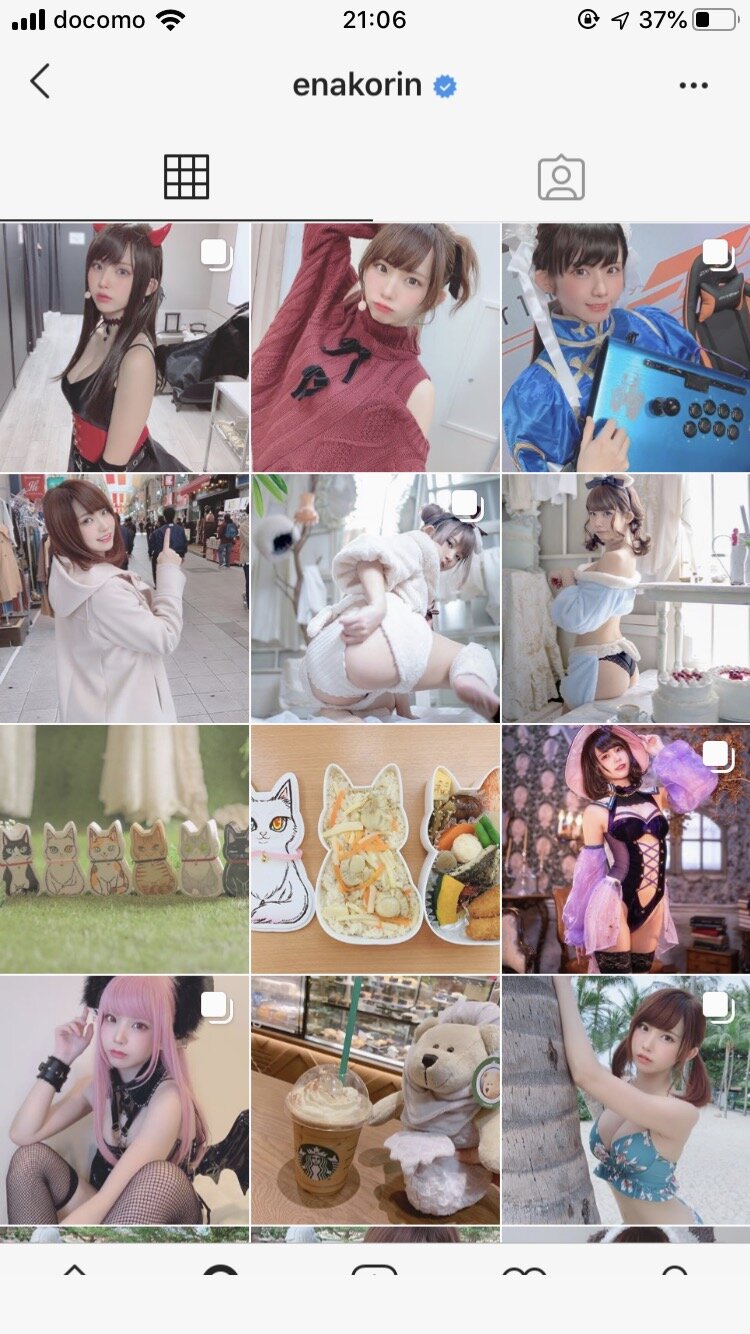Screen dimensions: 750x1334
Task: Open the post with blue arcade controller
Action: (x=626, y=347)
